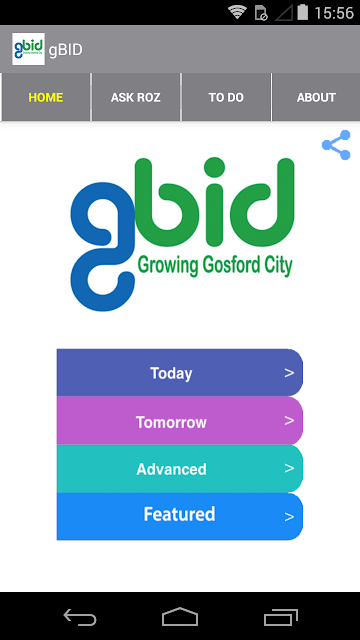Switch to the Ask Roz tab
The height and width of the screenshot is (640, 360).
coord(136,97)
